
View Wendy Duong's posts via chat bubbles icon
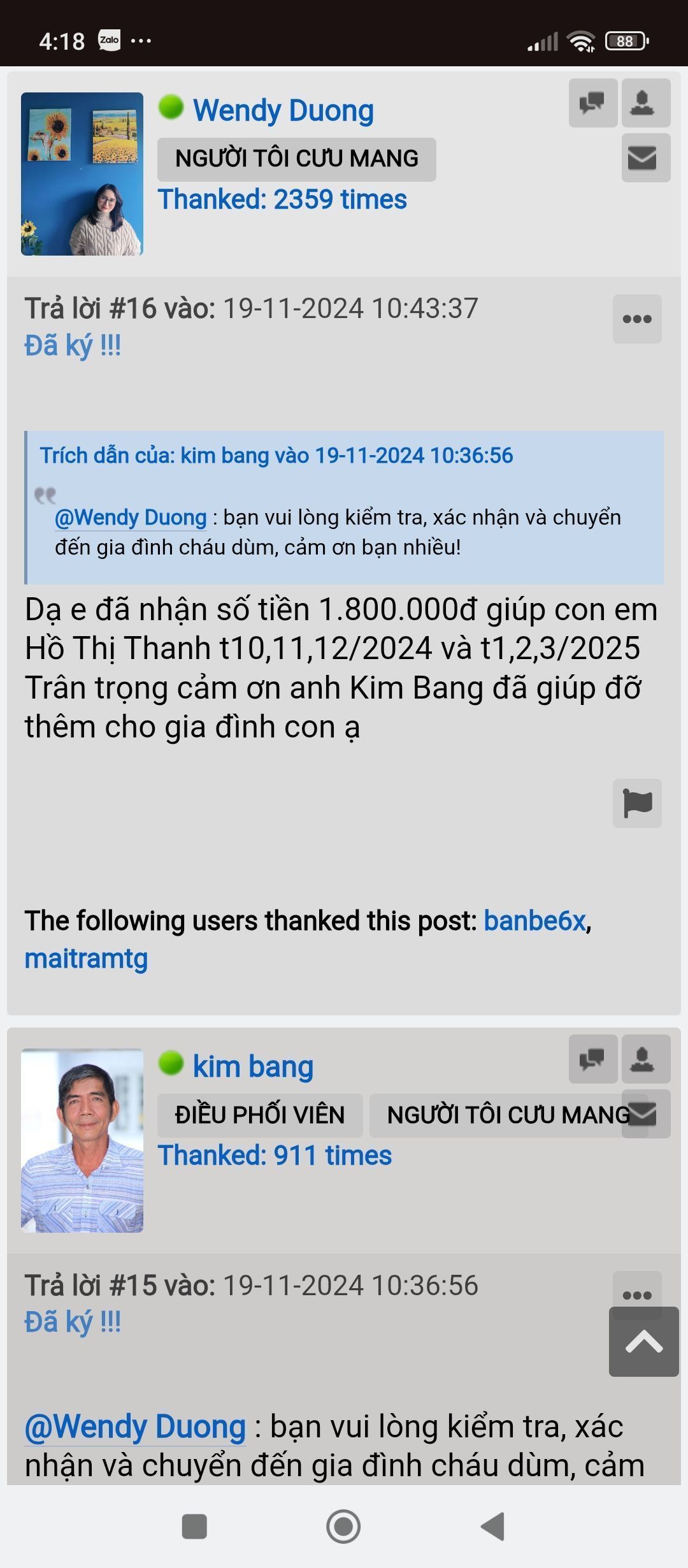pyautogui.click(x=592, y=103)
